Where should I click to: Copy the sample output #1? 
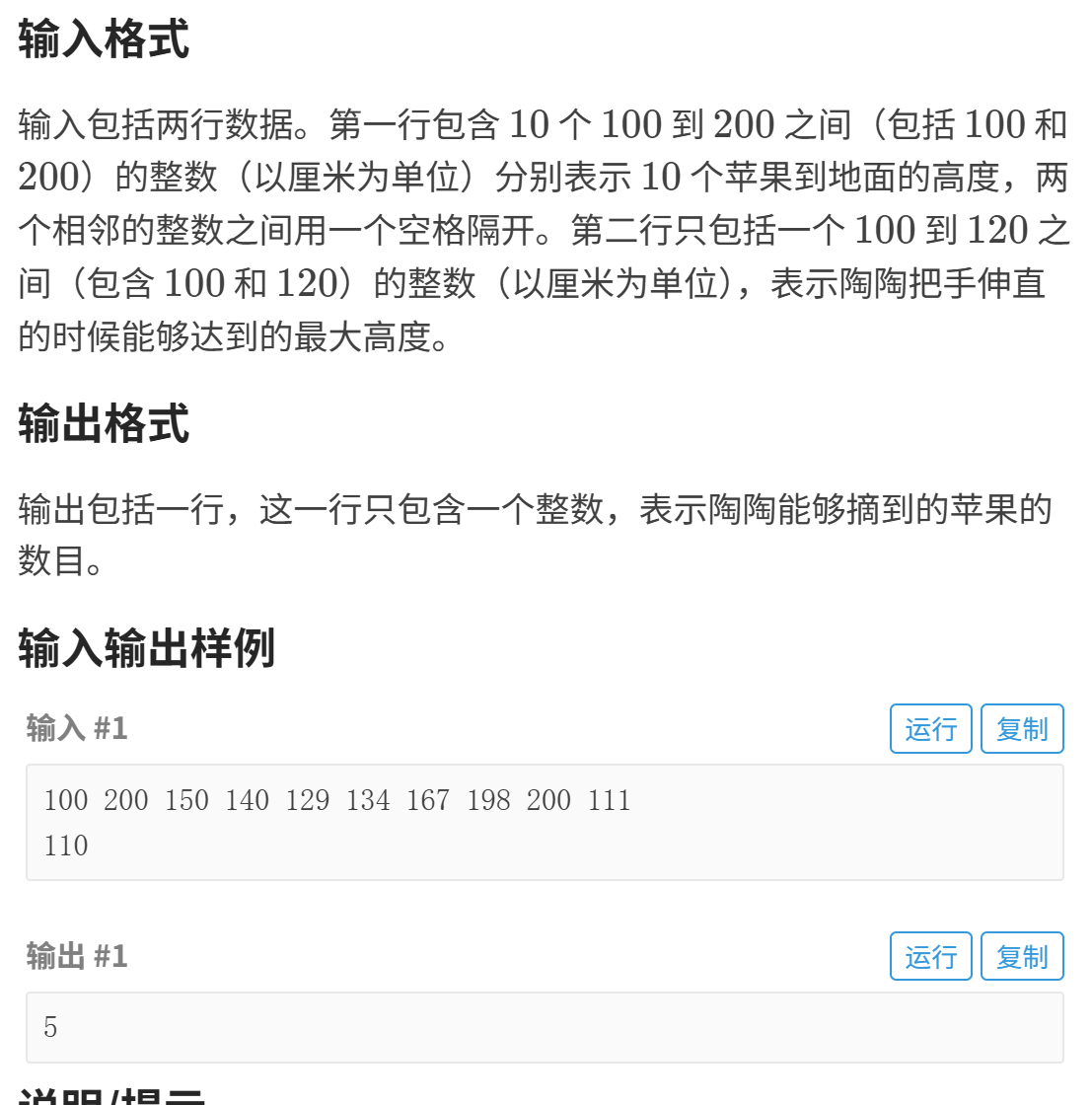(1021, 957)
